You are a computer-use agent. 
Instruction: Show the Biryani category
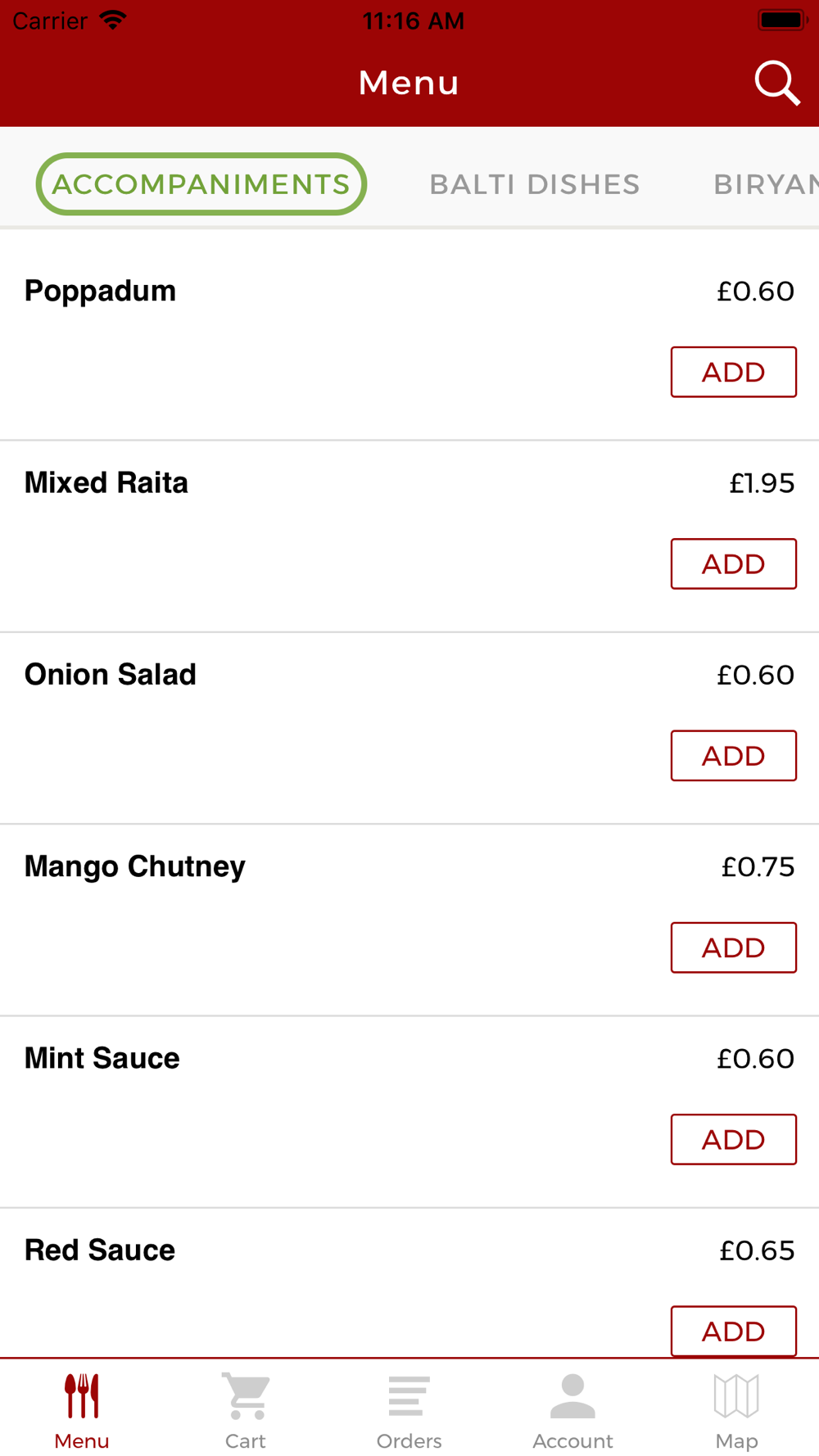tap(764, 184)
